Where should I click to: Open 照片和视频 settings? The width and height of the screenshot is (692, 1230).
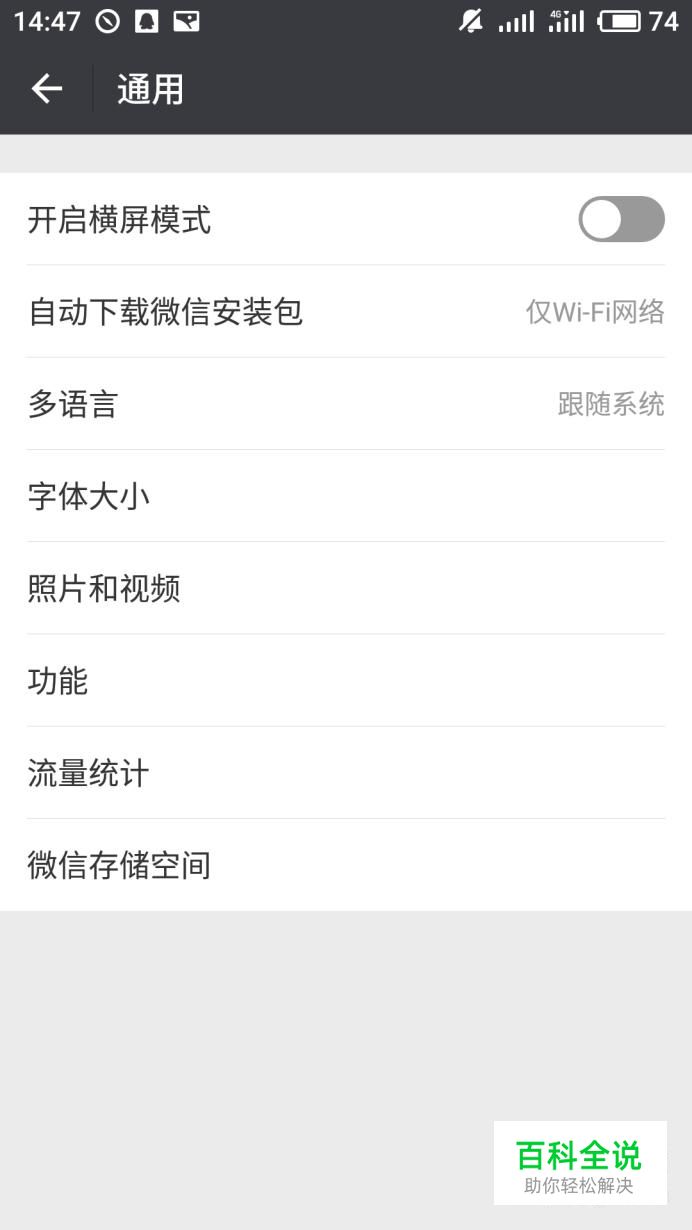[x=346, y=588]
